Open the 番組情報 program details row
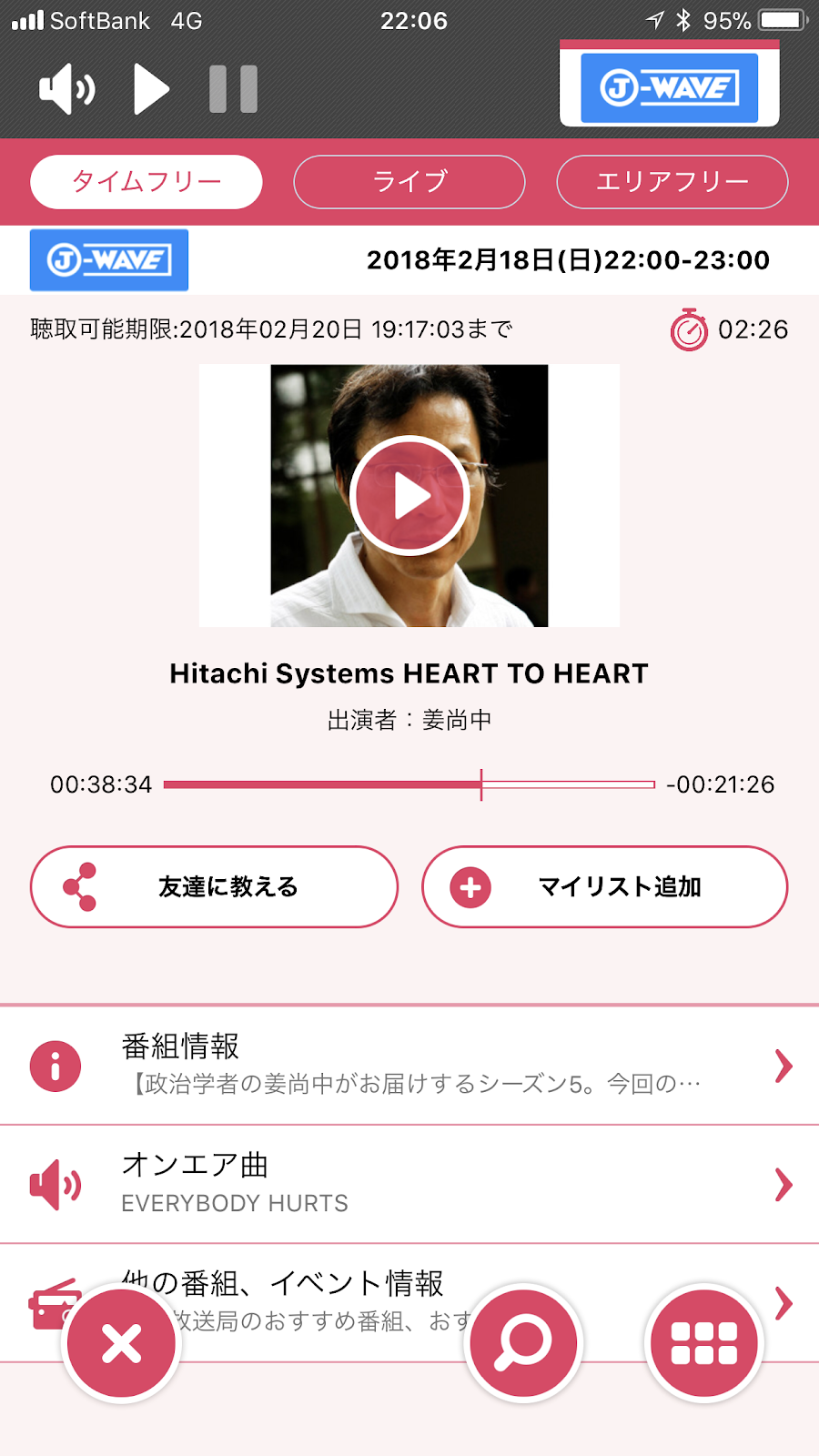The height and width of the screenshot is (1456, 819). (409, 1065)
